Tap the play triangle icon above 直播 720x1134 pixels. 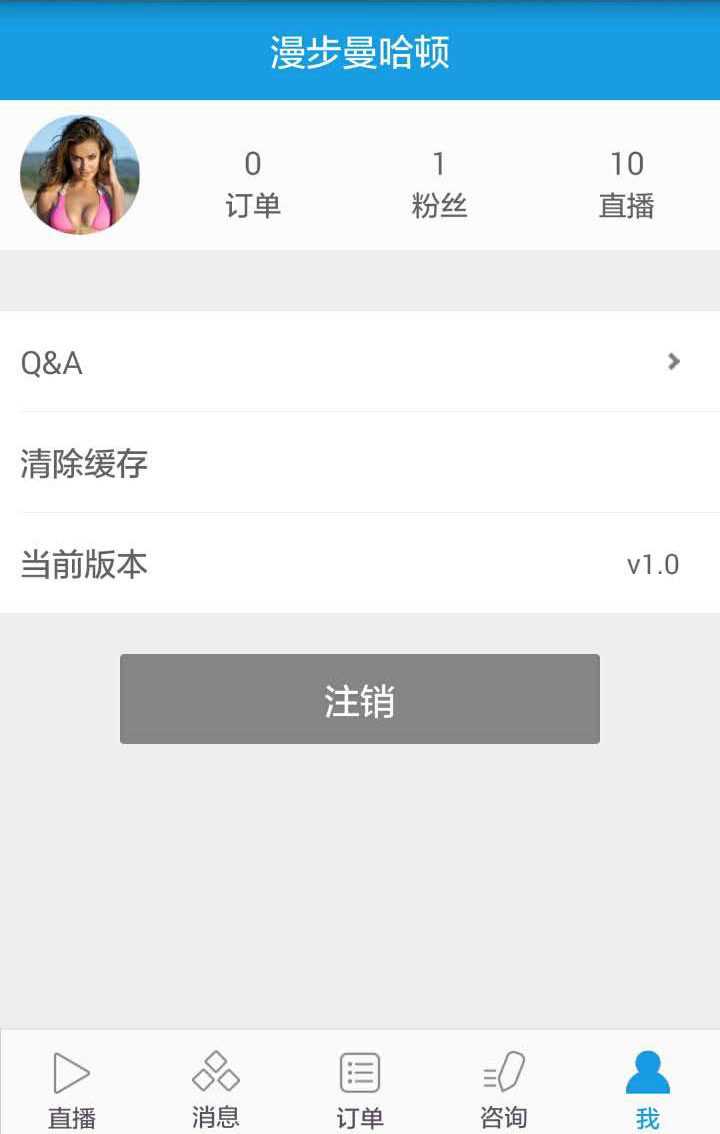coord(71,1072)
